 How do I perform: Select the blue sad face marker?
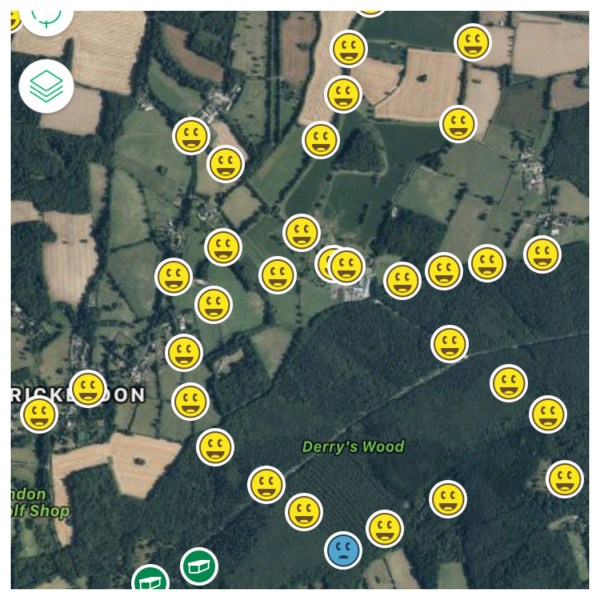click(343, 549)
